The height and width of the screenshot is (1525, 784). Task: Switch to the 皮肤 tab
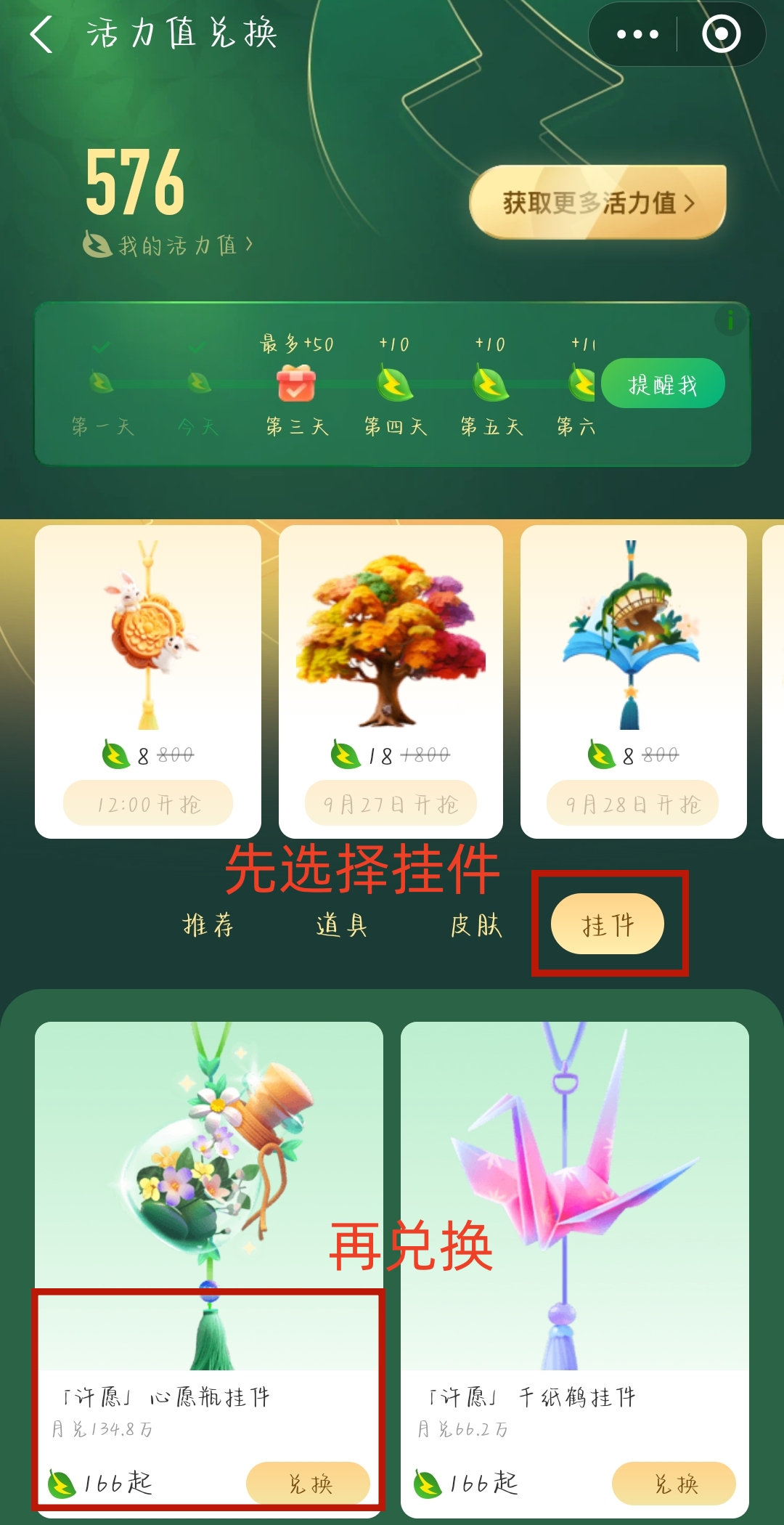click(x=475, y=925)
